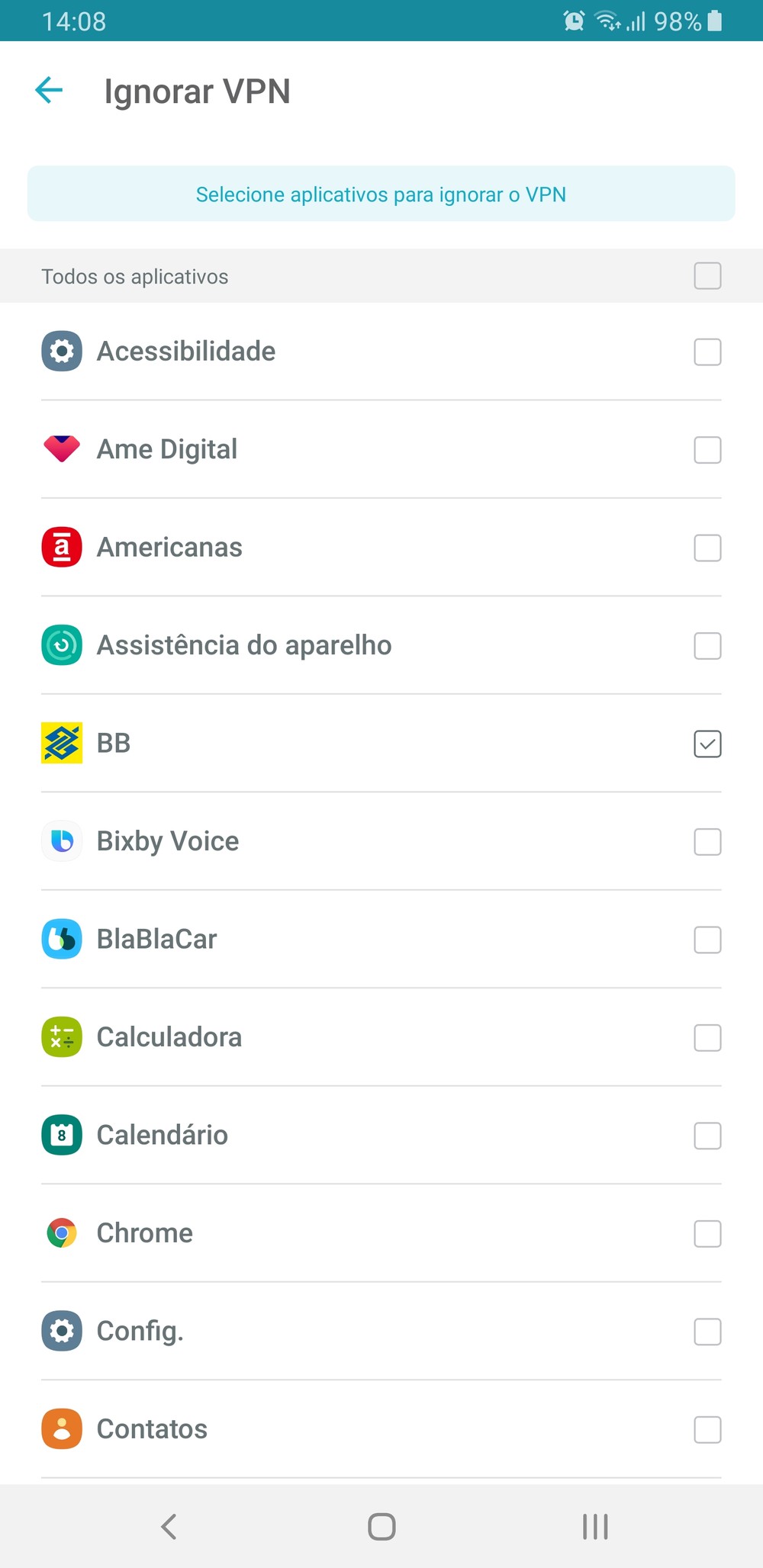Screen dimensions: 763x1568
Task: Select Americanas to ignore VPN
Action: 707,548
